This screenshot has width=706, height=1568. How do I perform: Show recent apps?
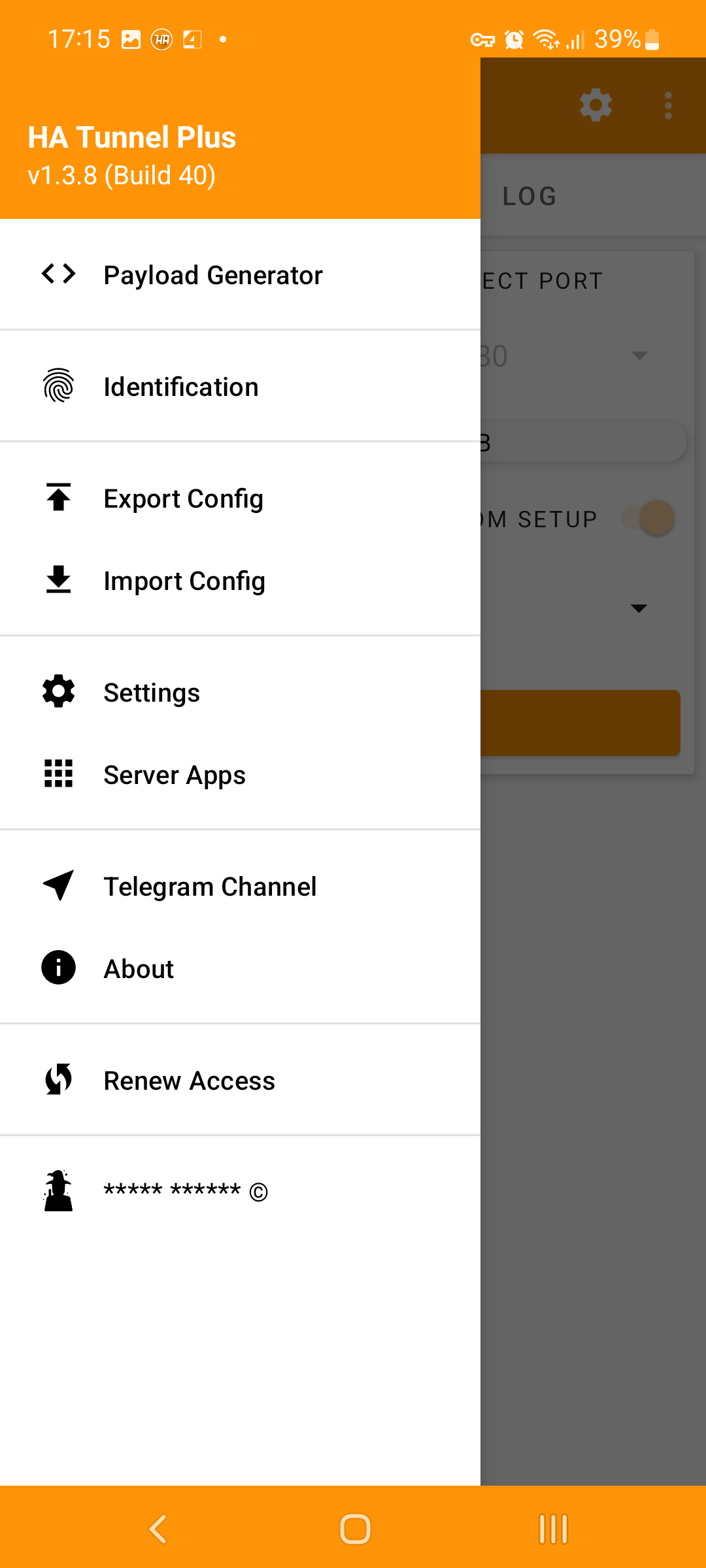coord(553,1529)
